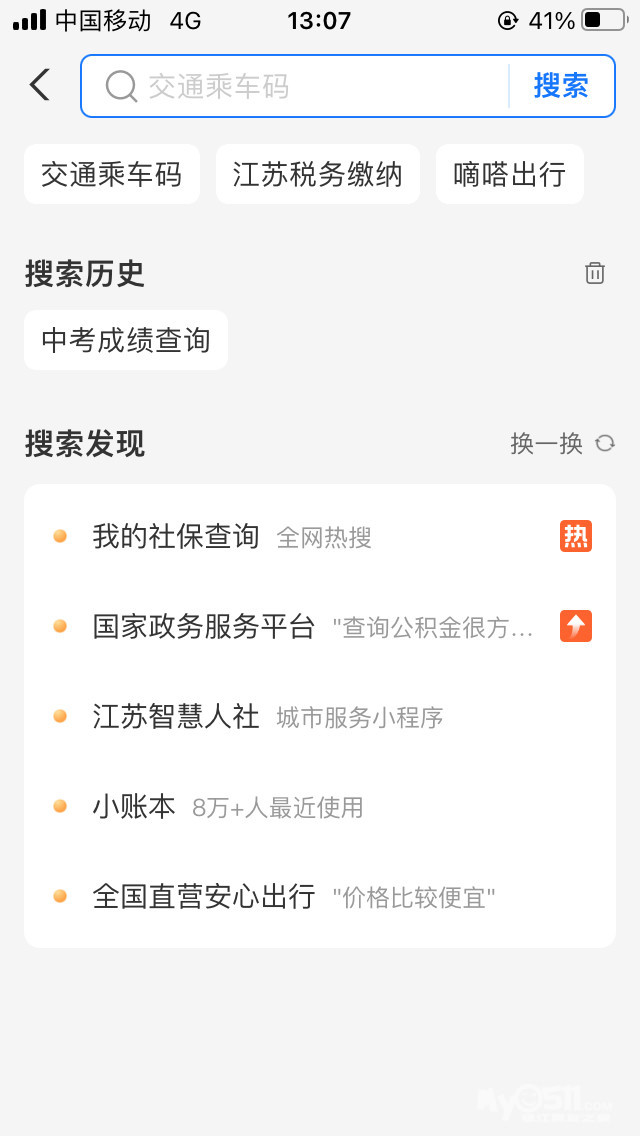Tap 全国直营安心出行 in discoveries

pyautogui.click(x=204, y=896)
